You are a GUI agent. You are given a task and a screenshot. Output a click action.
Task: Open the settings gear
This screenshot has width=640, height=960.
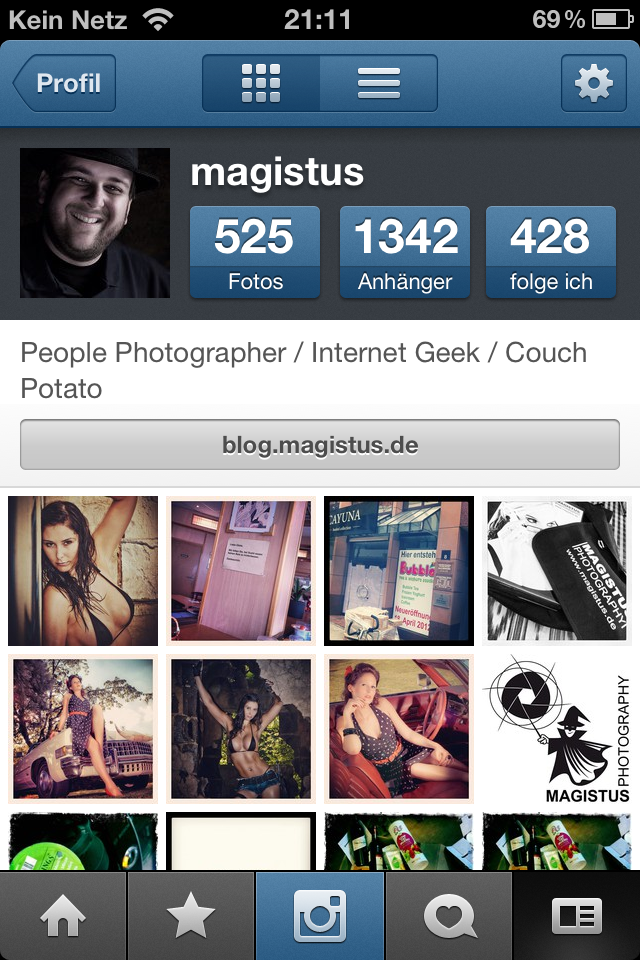(593, 83)
